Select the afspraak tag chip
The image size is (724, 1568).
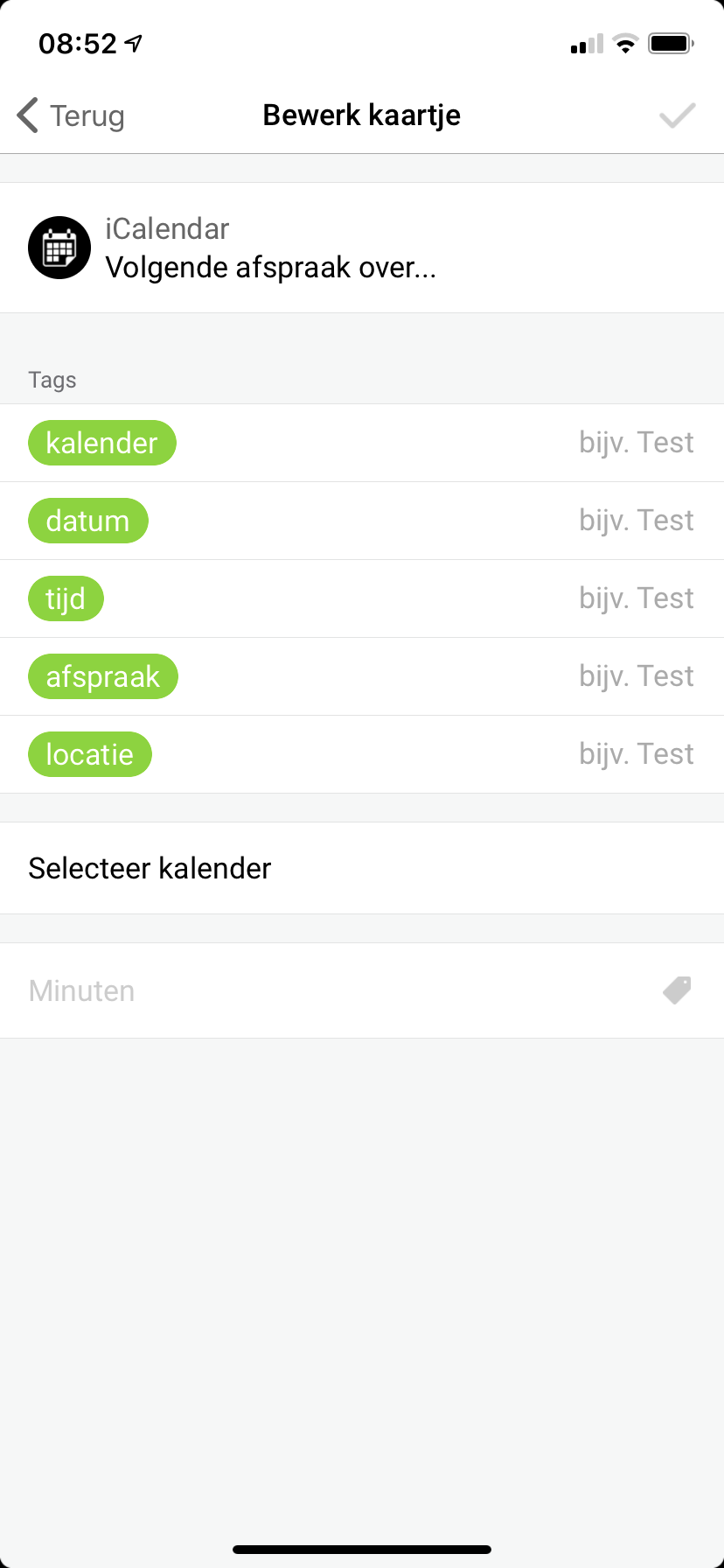click(x=103, y=676)
